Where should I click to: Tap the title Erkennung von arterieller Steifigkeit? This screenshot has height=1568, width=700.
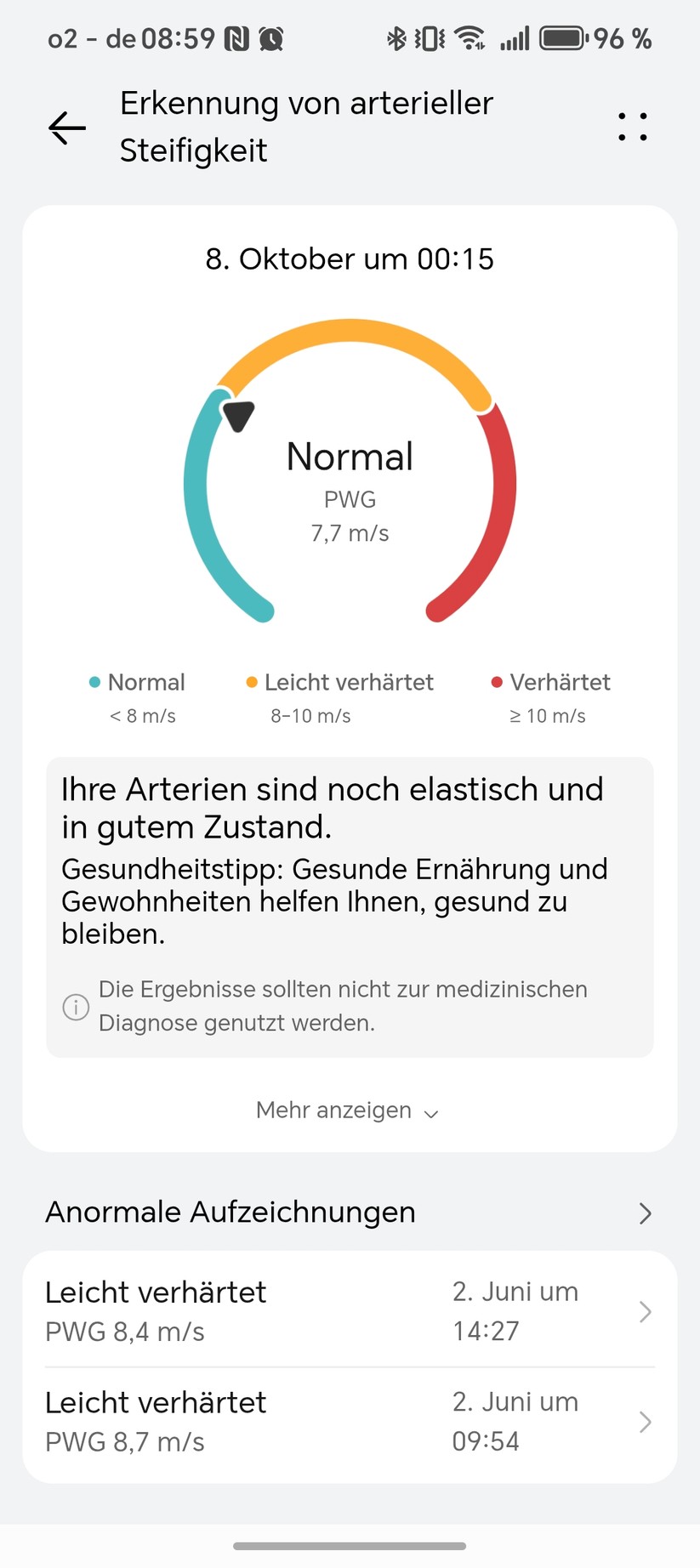pyautogui.click(x=306, y=126)
